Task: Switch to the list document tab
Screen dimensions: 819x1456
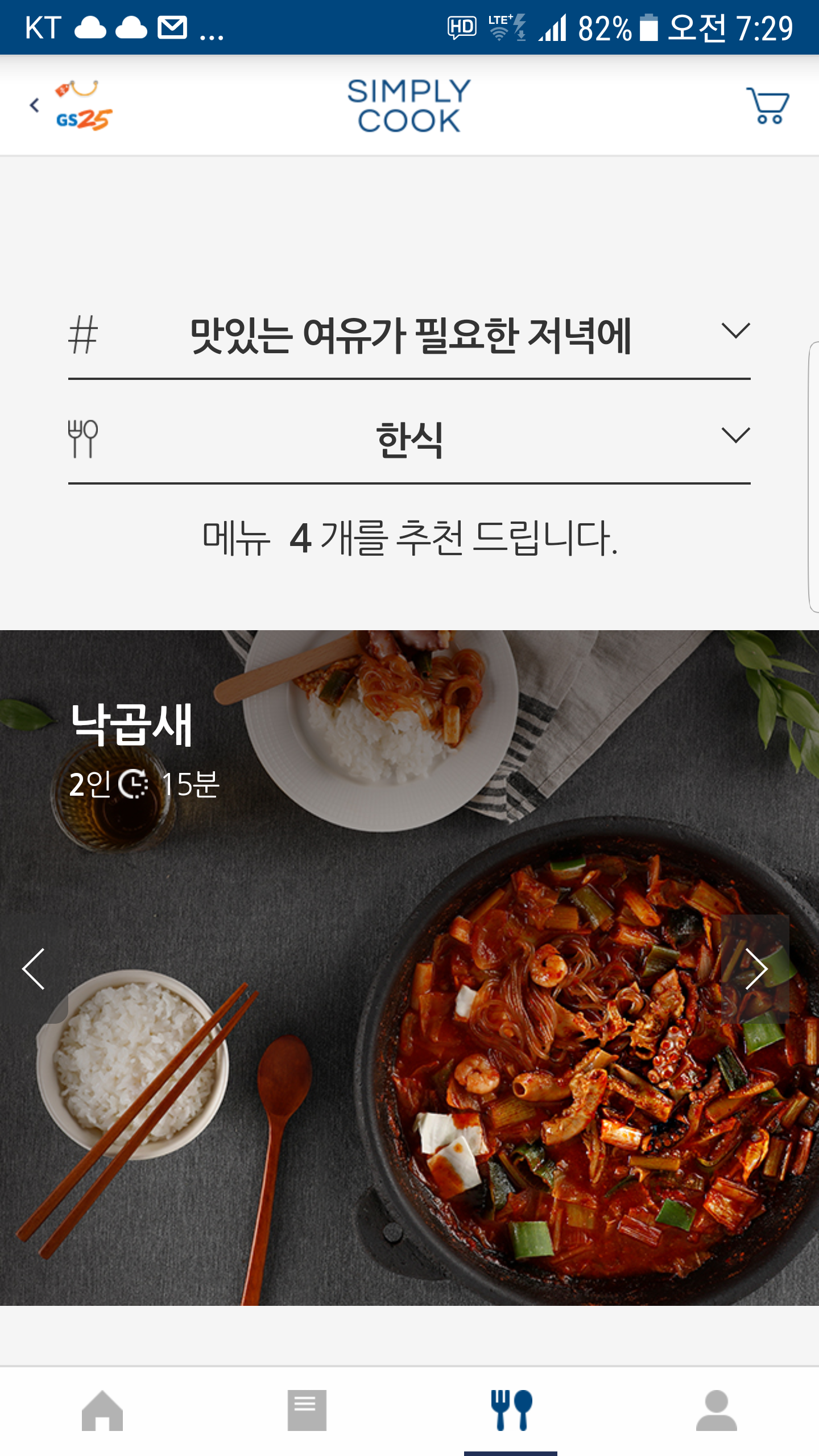Action: point(307,1410)
